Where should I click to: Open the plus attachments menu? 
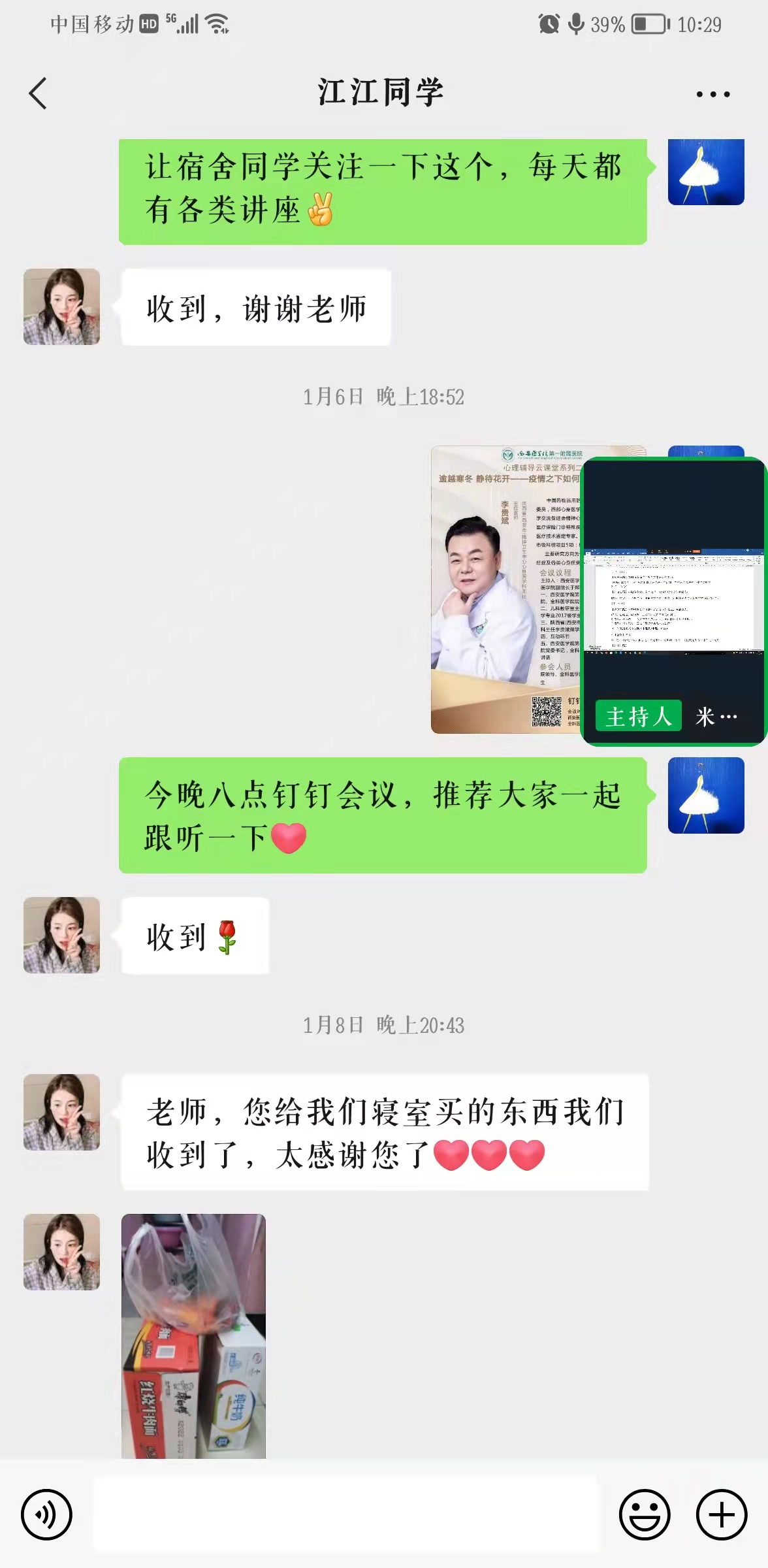click(x=721, y=1514)
